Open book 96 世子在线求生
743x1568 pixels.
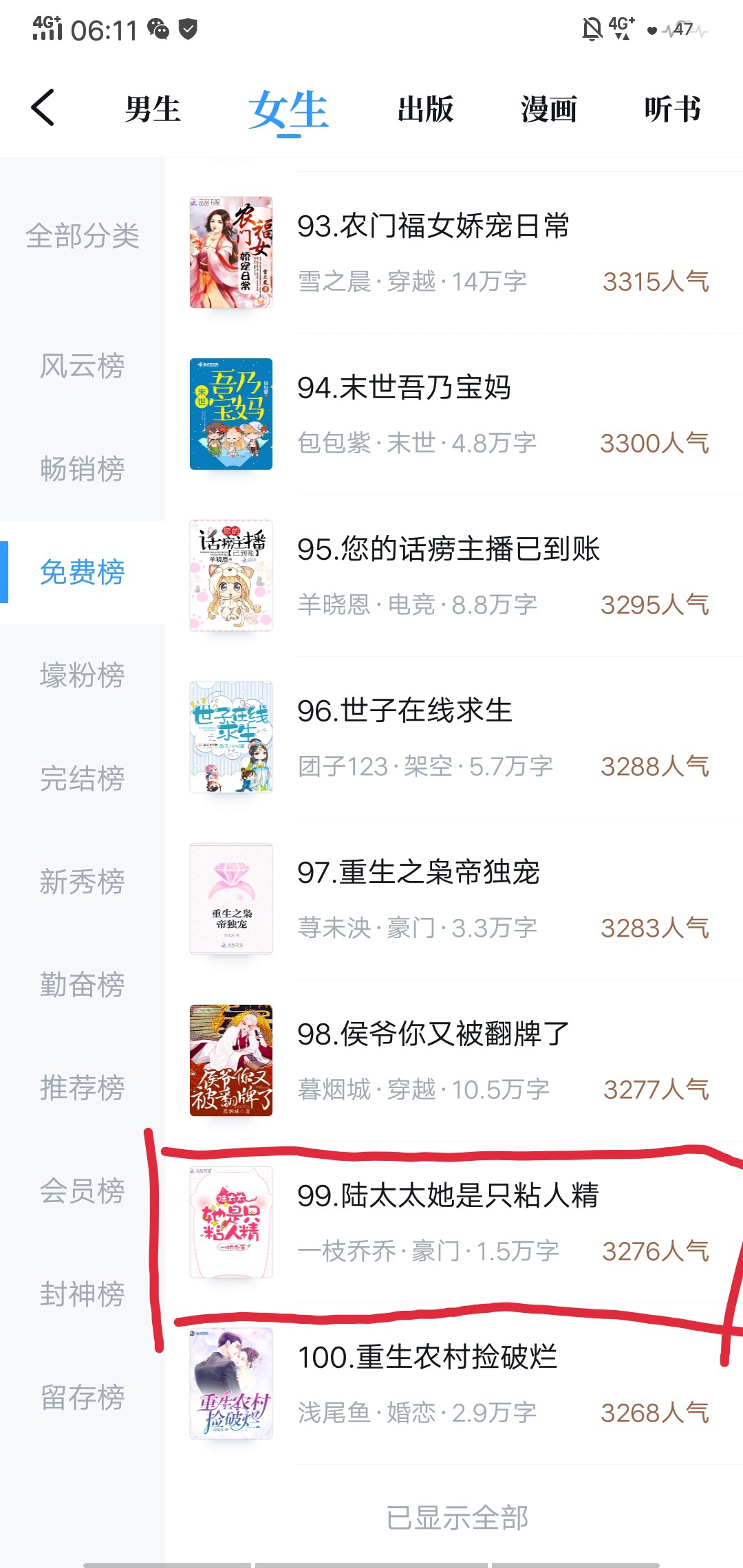coord(454,737)
